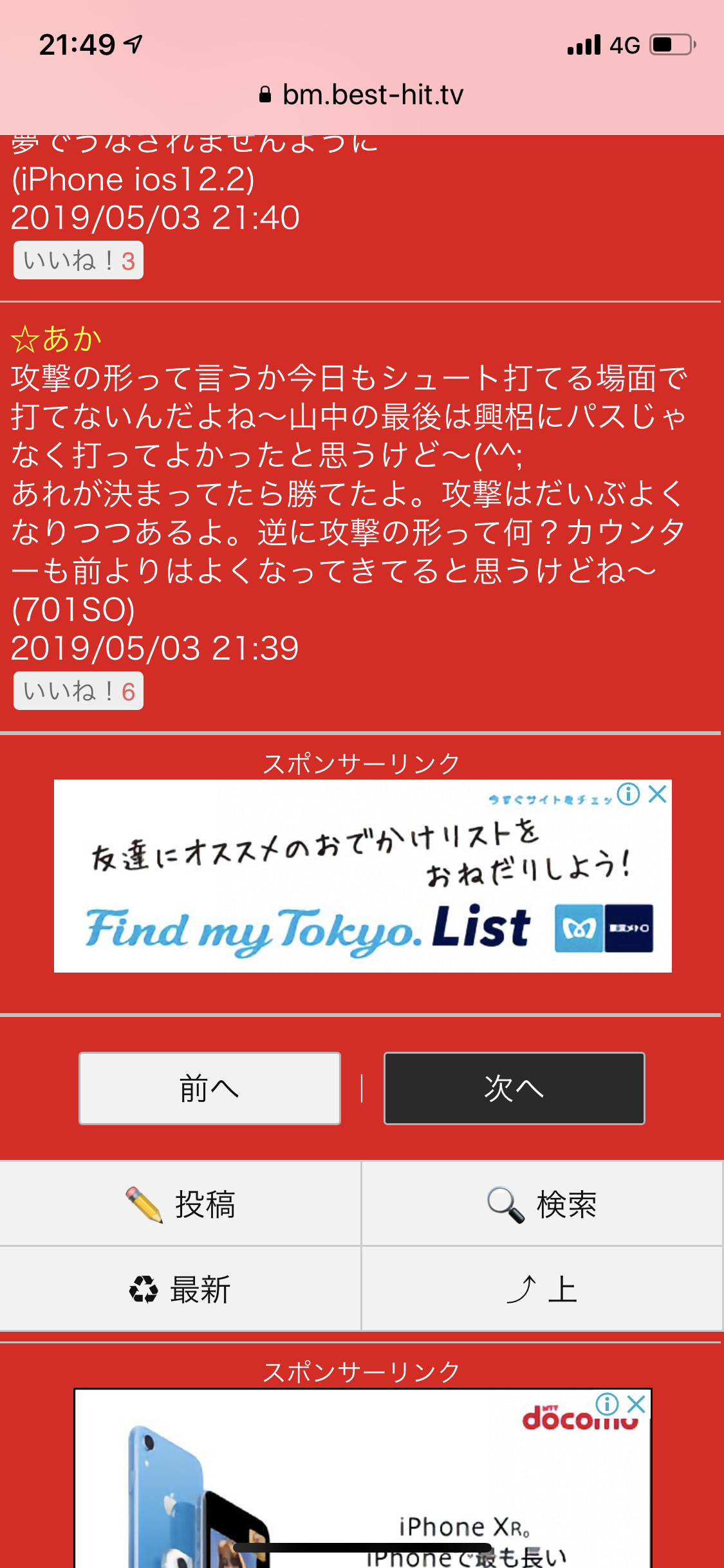Open the 検索 search option
The image size is (724, 1568).
coord(542,1204)
